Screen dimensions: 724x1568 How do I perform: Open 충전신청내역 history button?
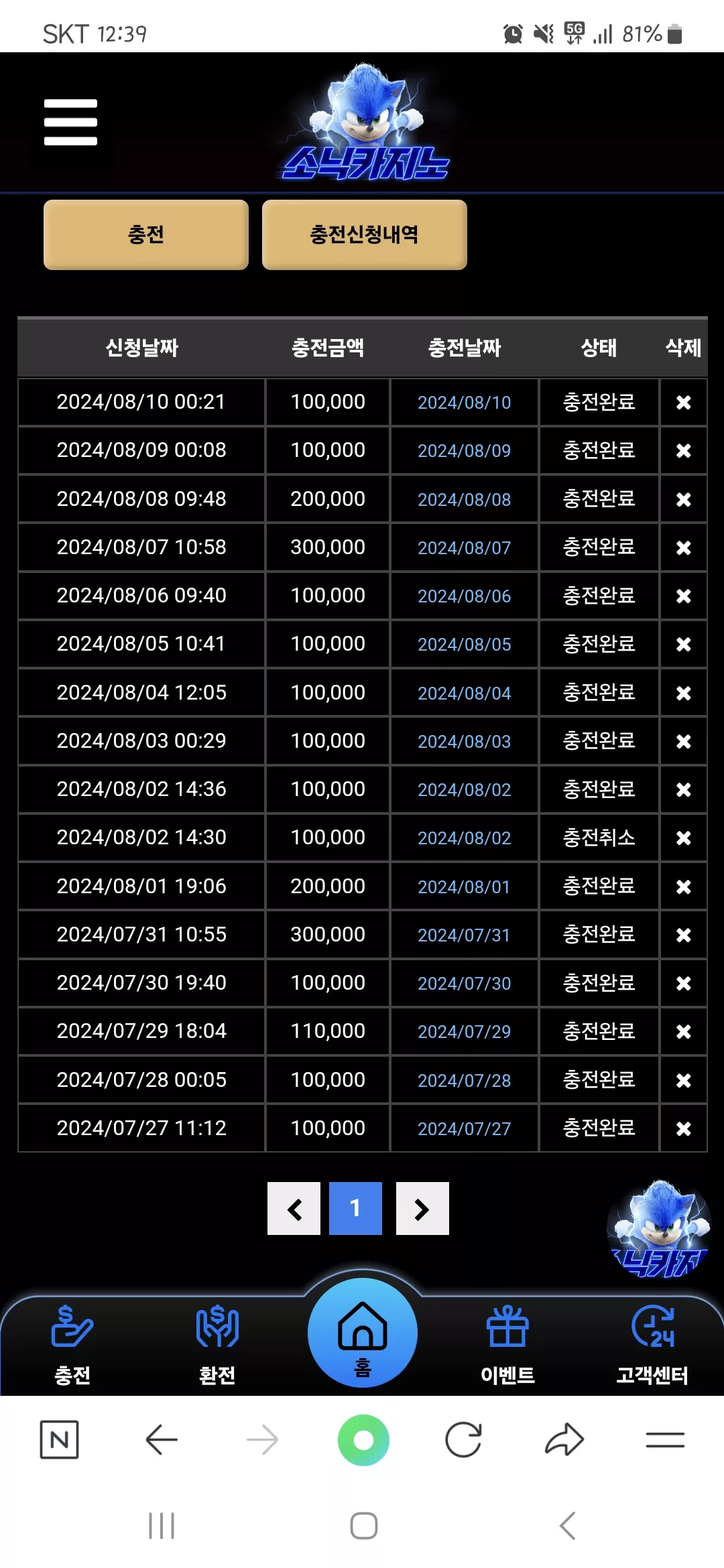pyautogui.click(x=364, y=235)
